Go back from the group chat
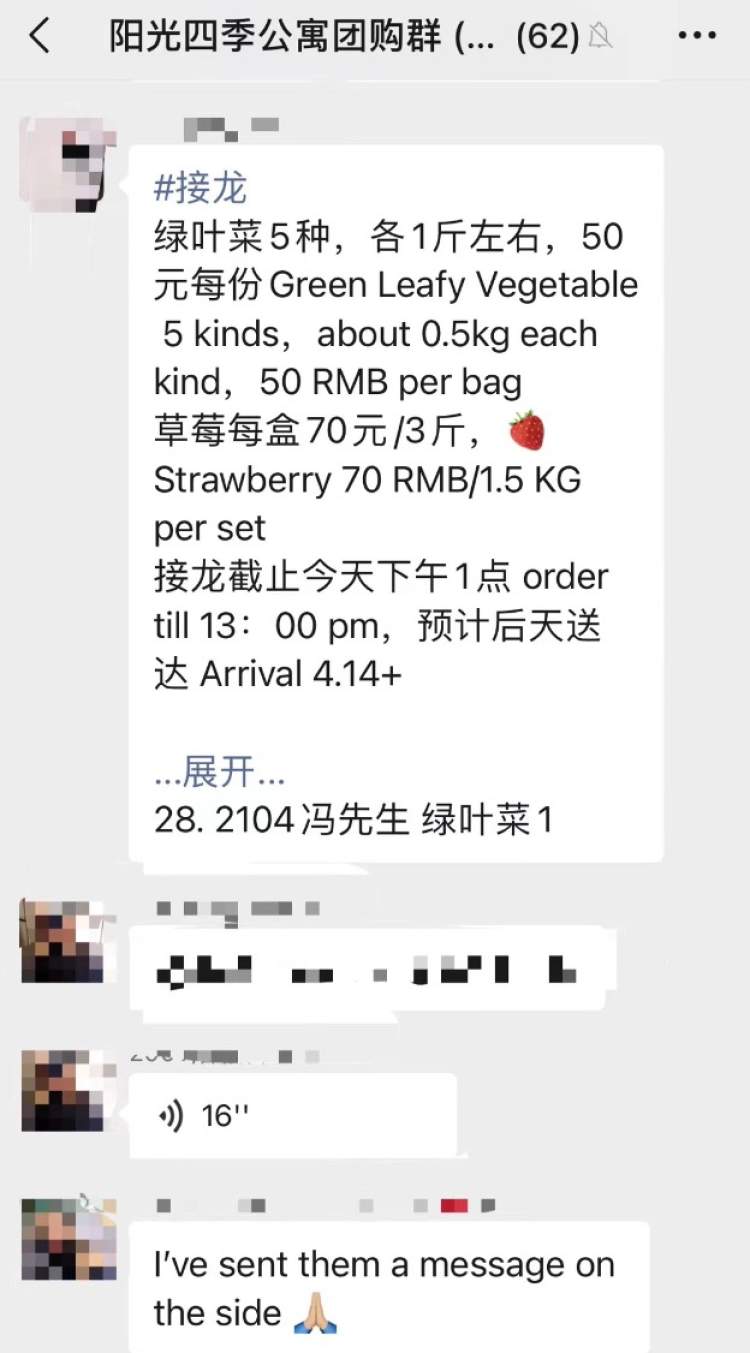The image size is (750, 1353). [x=39, y=37]
